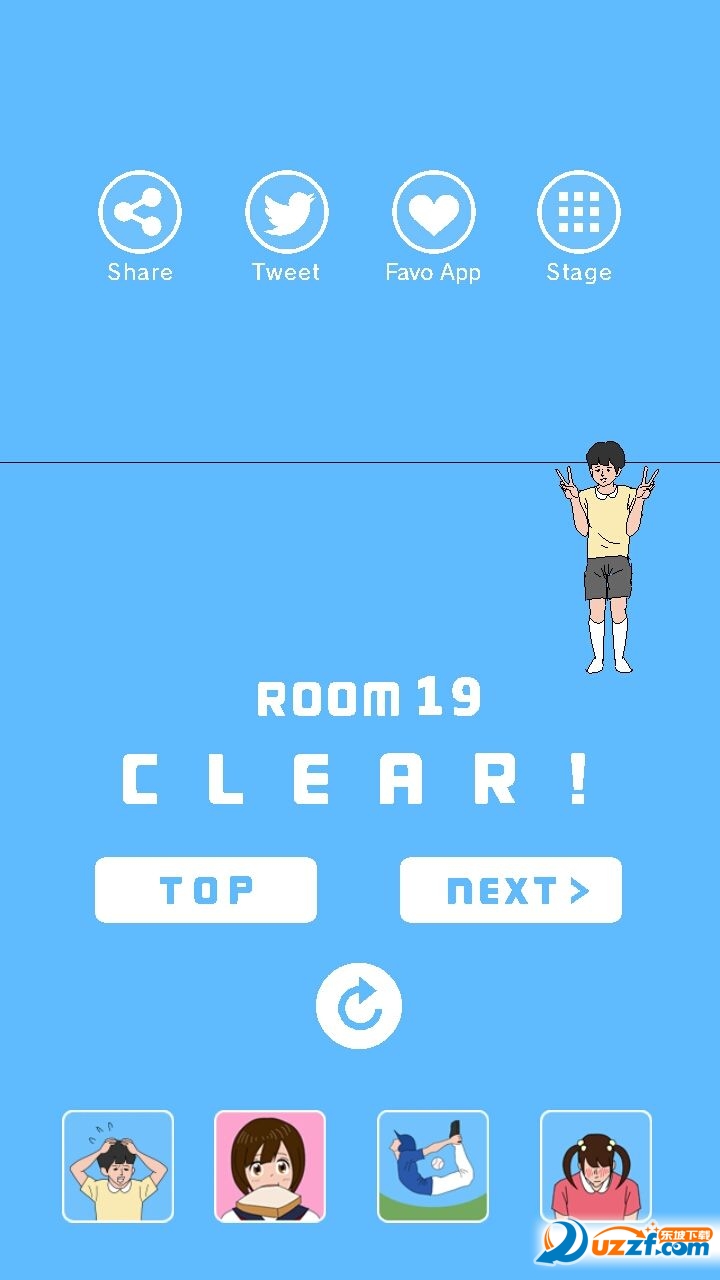The width and height of the screenshot is (720, 1280).
Task: Open the Stage selection grid
Action: click(x=579, y=212)
